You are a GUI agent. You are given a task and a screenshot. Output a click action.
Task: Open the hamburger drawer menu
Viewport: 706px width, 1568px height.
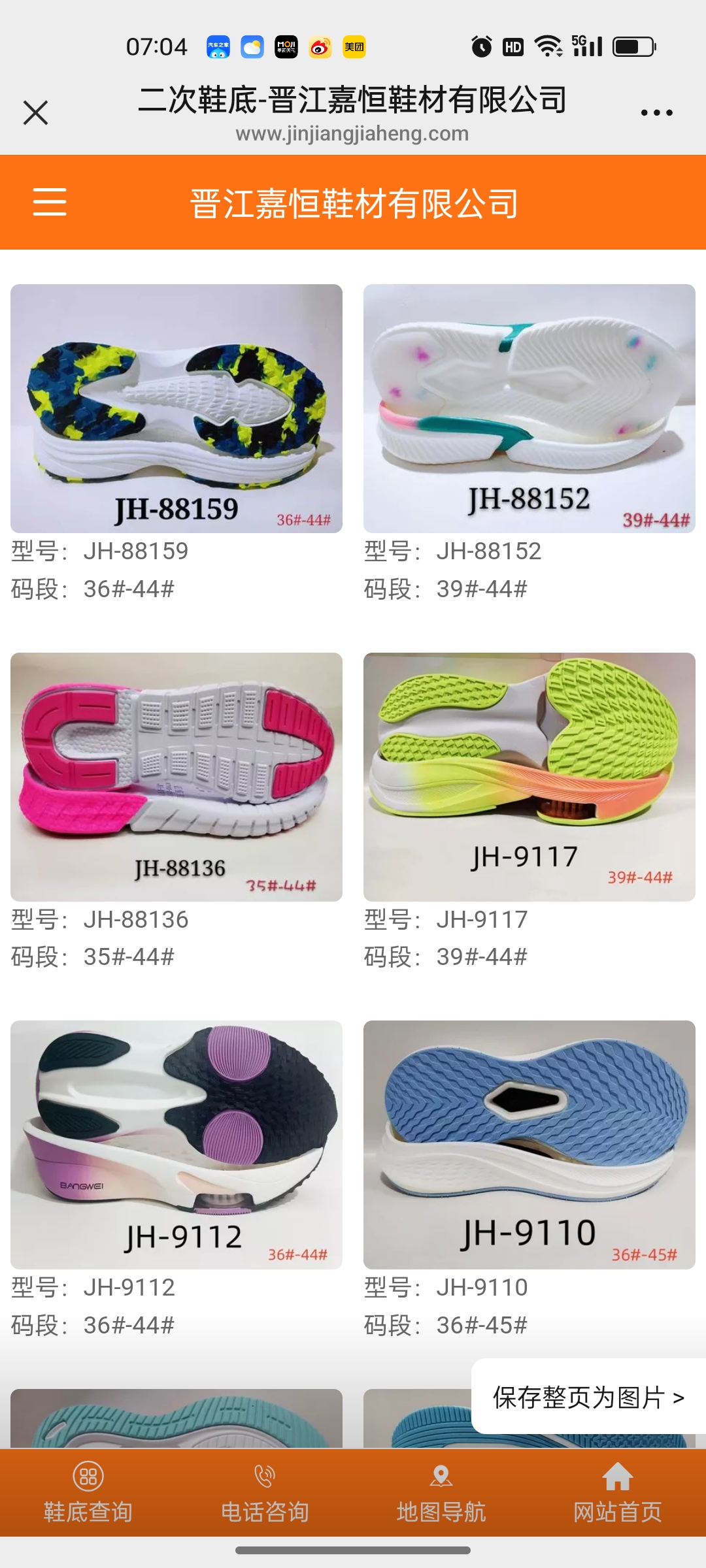coord(50,201)
